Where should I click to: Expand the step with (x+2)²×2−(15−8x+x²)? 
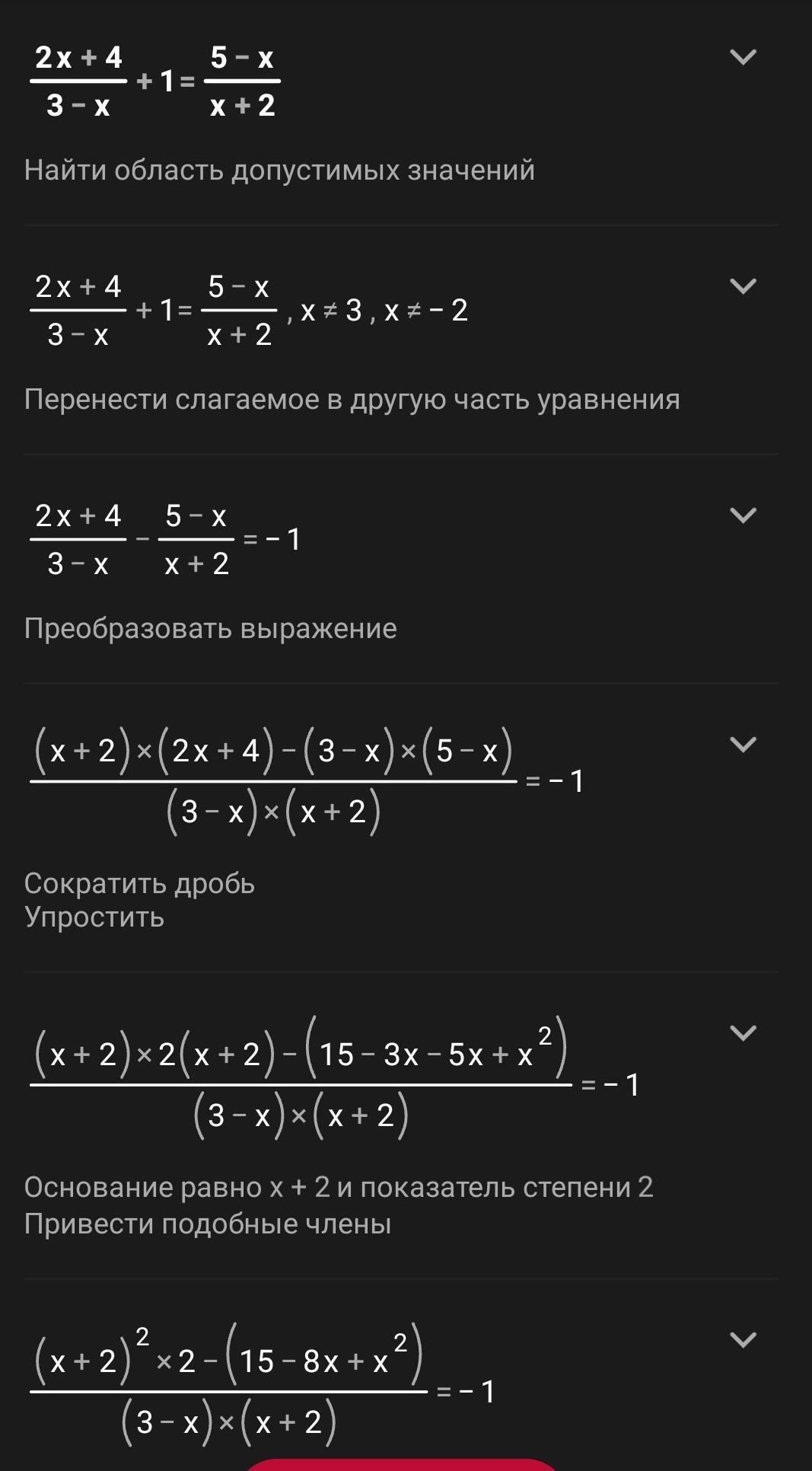[x=743, y=1340]
